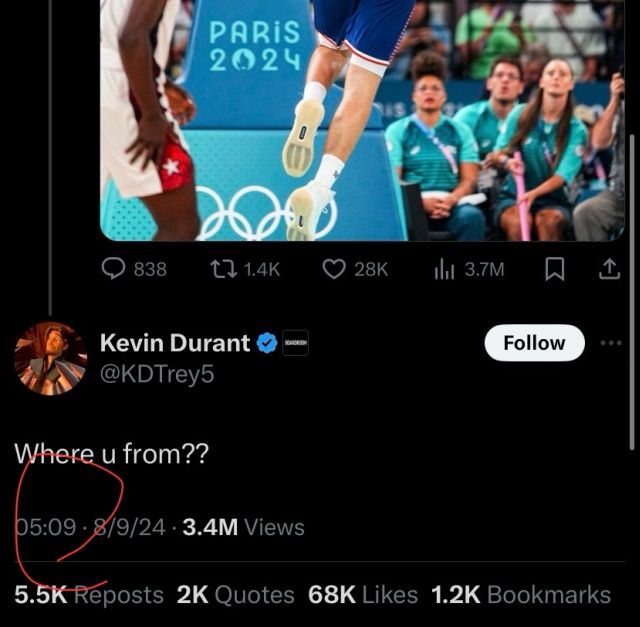Open overflow menu on Kevin Durant's post

tap(611, 343)
